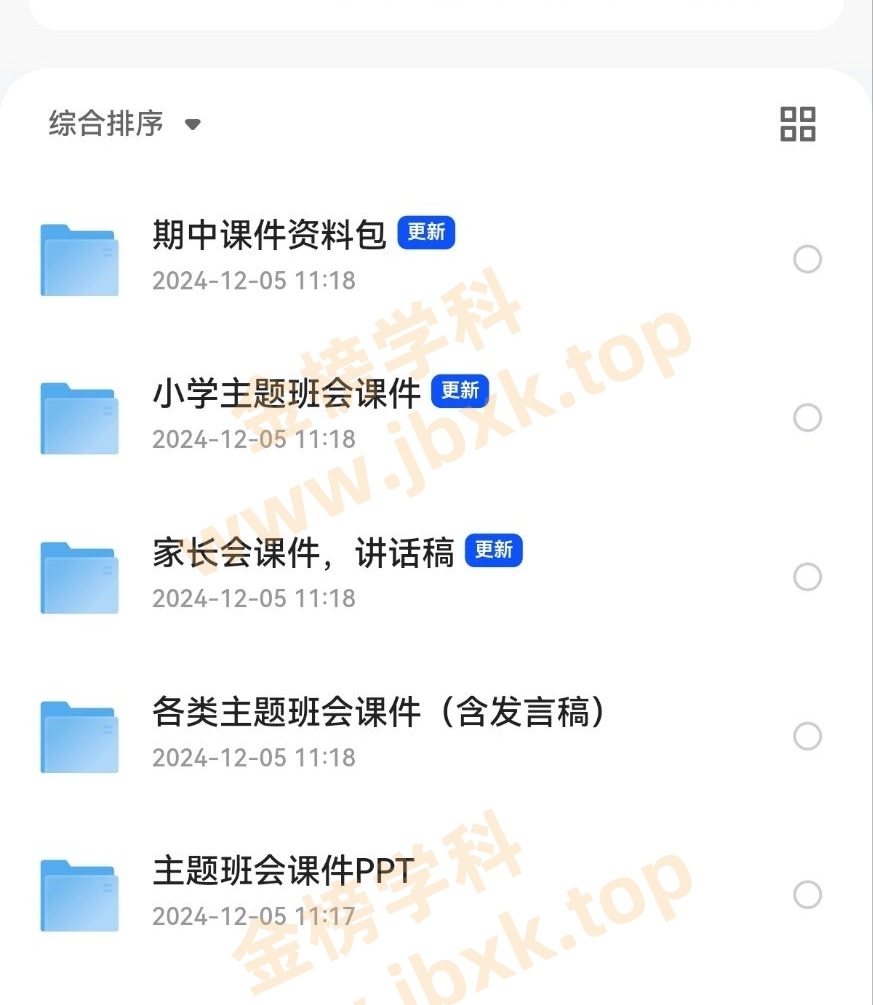
Task: Click the arrow next to 综合排序
Action: 191,125
